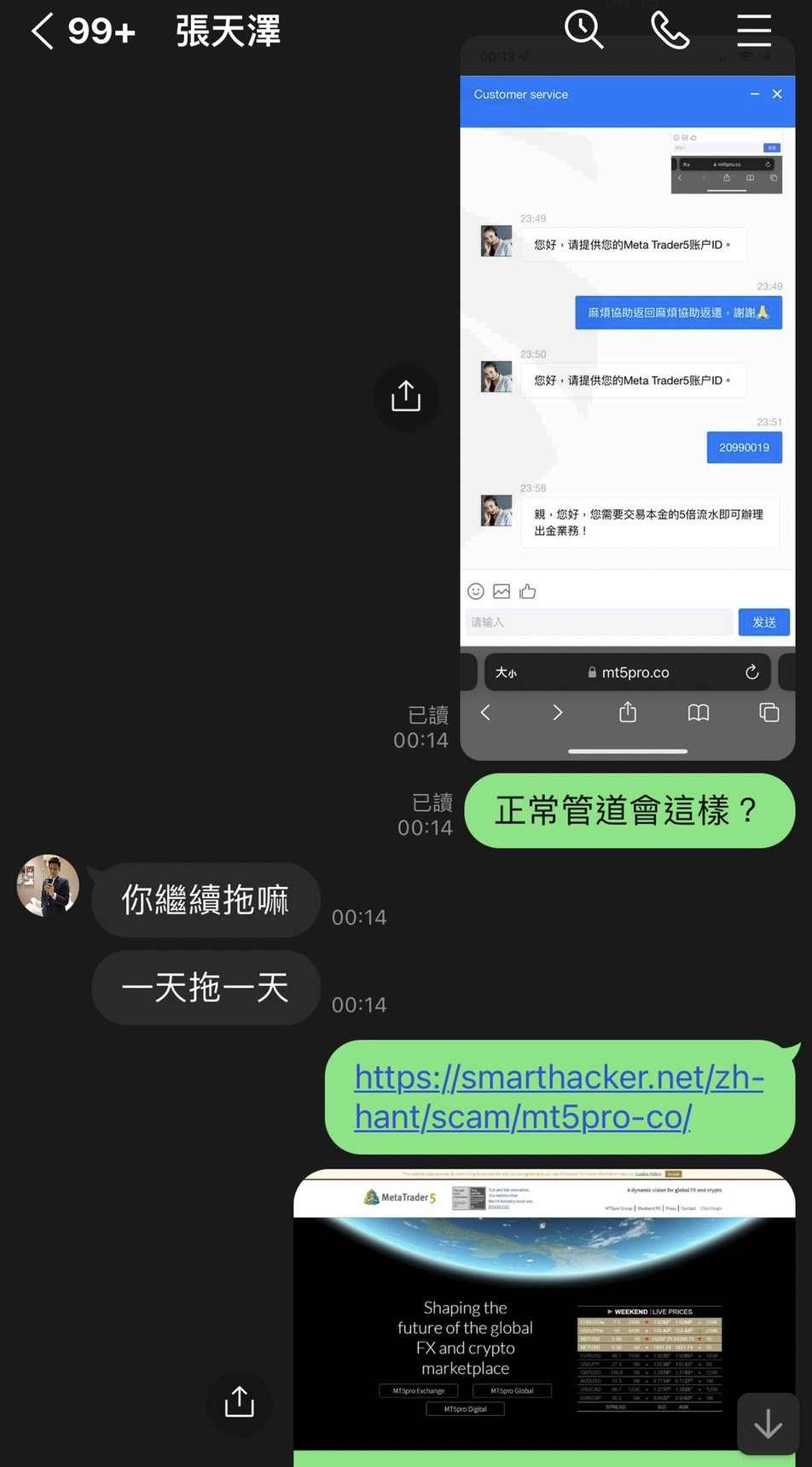Start a voice call with 張天澤
The width and height of the screenshot is (812, 1467).
pyautogui.click(x=670, y=31)
